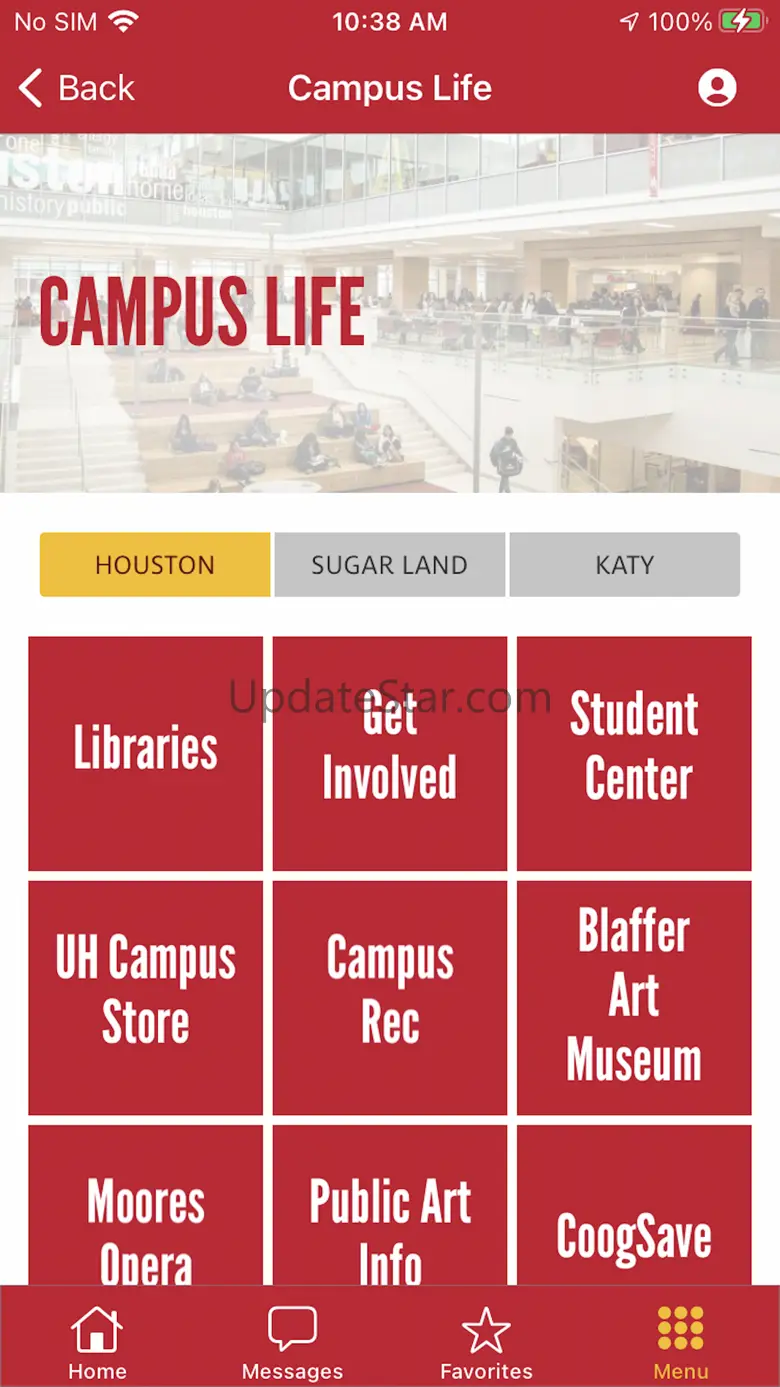Go back using the Back button

point(77,89)
